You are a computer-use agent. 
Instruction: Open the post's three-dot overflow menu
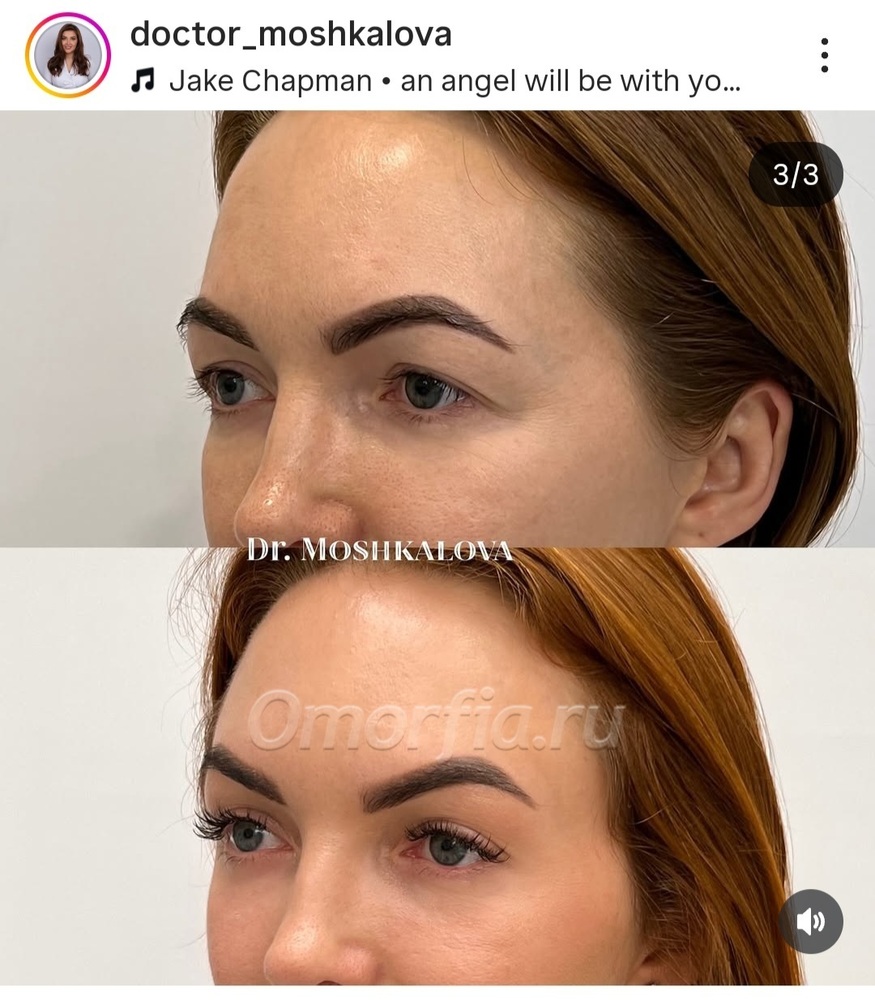824,55
